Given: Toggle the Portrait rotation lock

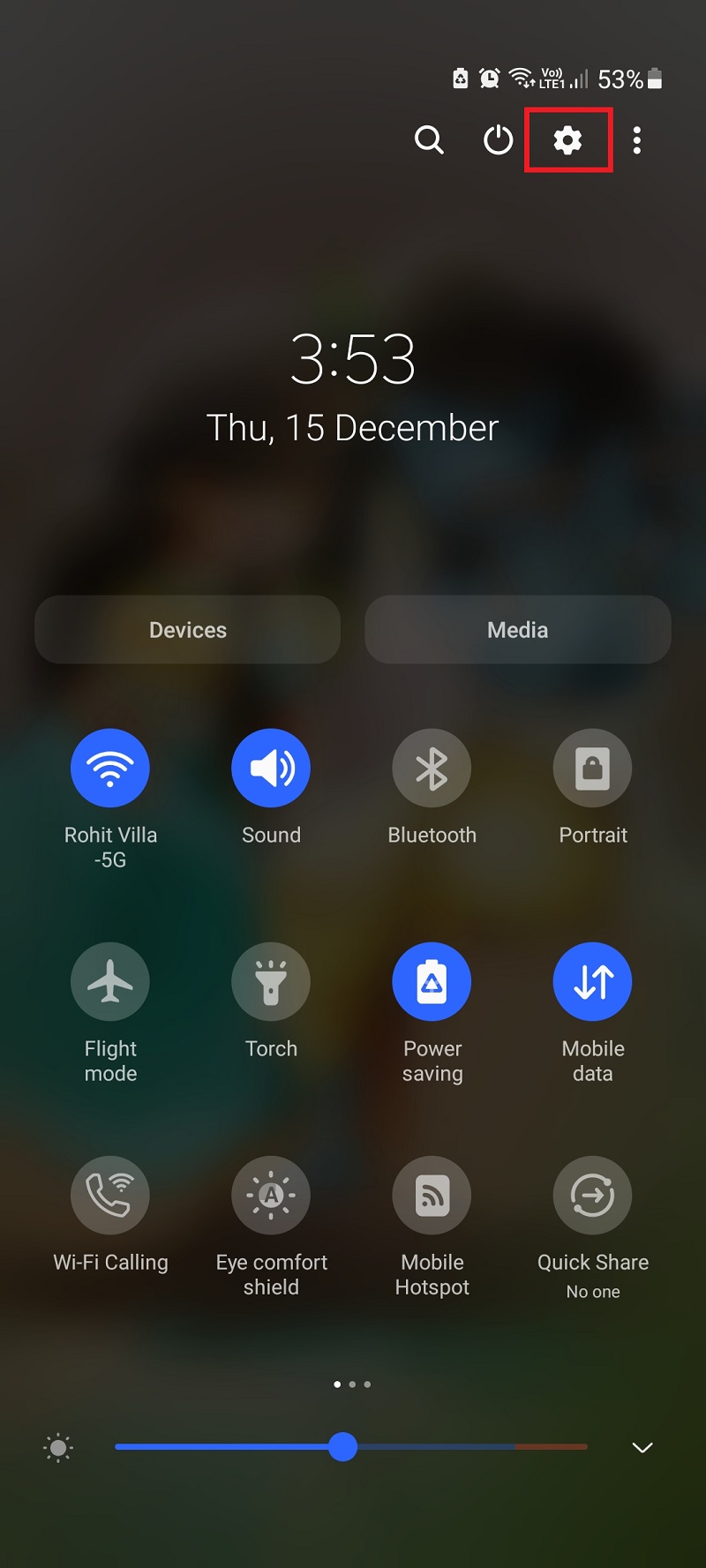Looking at the screenshot, I should (x=592, y=768).
